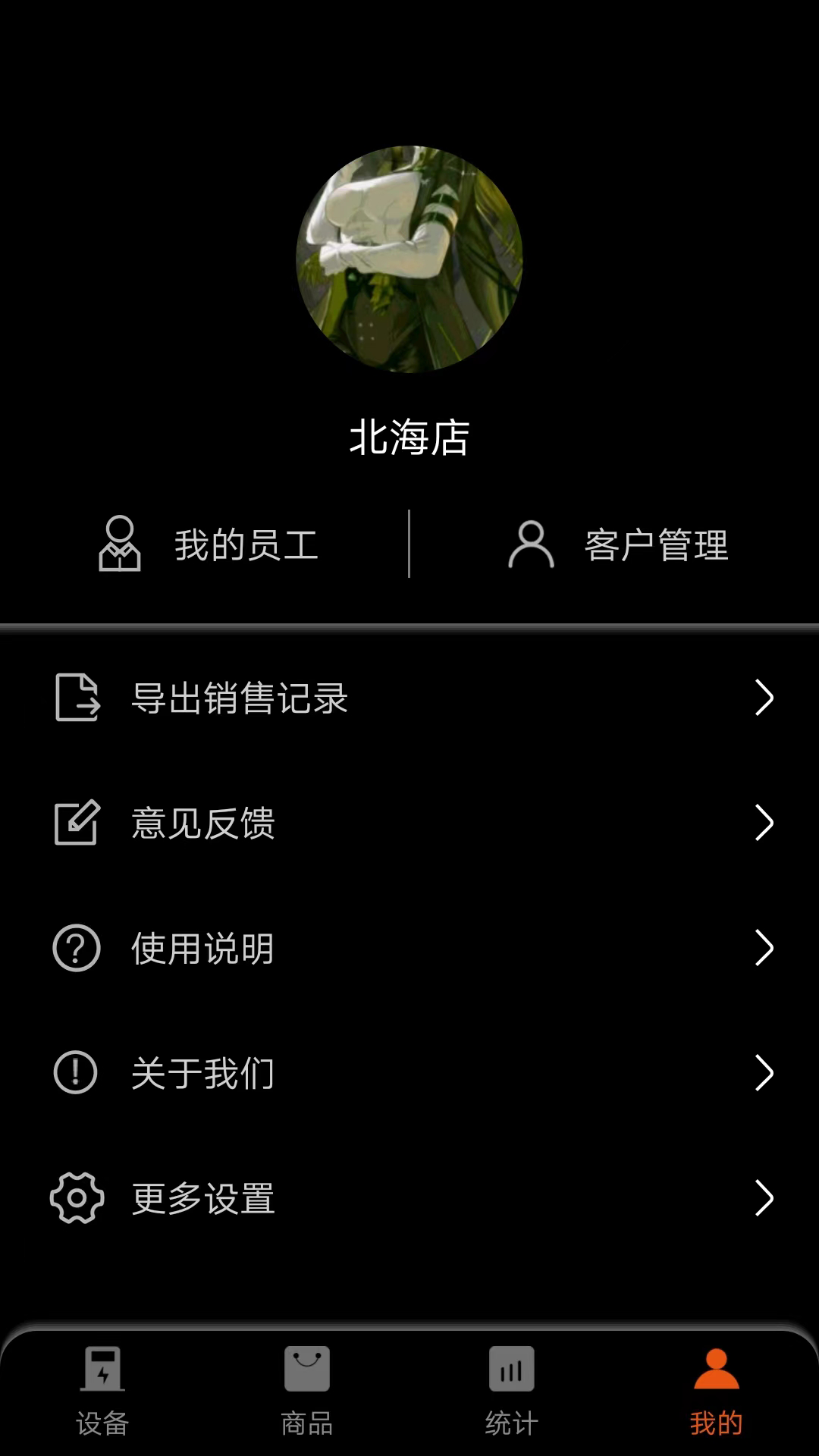Open 关于我们 about page
Image resolution: width=819 pixels, height=1456 pixels.
tap(409, 1073)
